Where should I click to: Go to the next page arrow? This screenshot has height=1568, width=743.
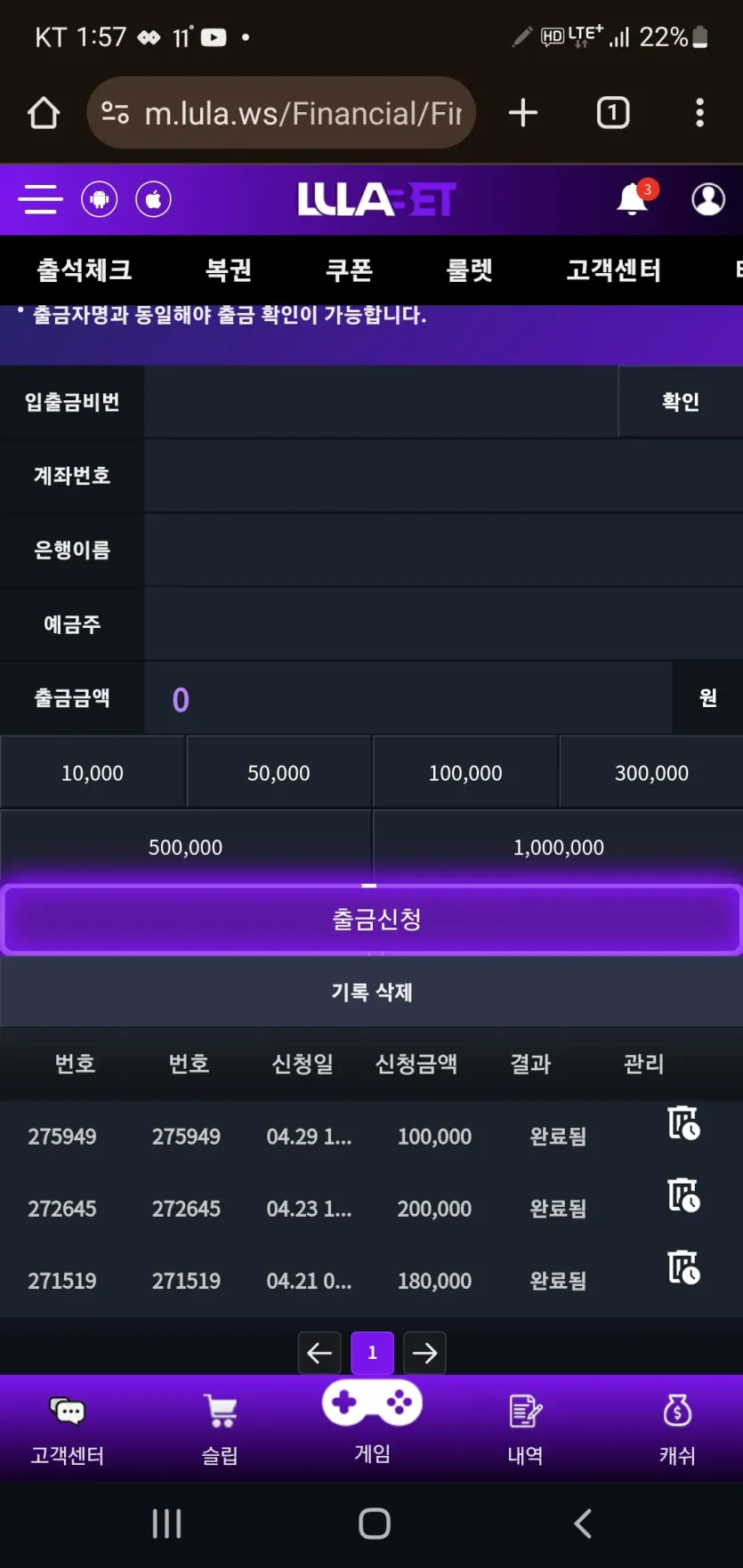[424, 1353]
